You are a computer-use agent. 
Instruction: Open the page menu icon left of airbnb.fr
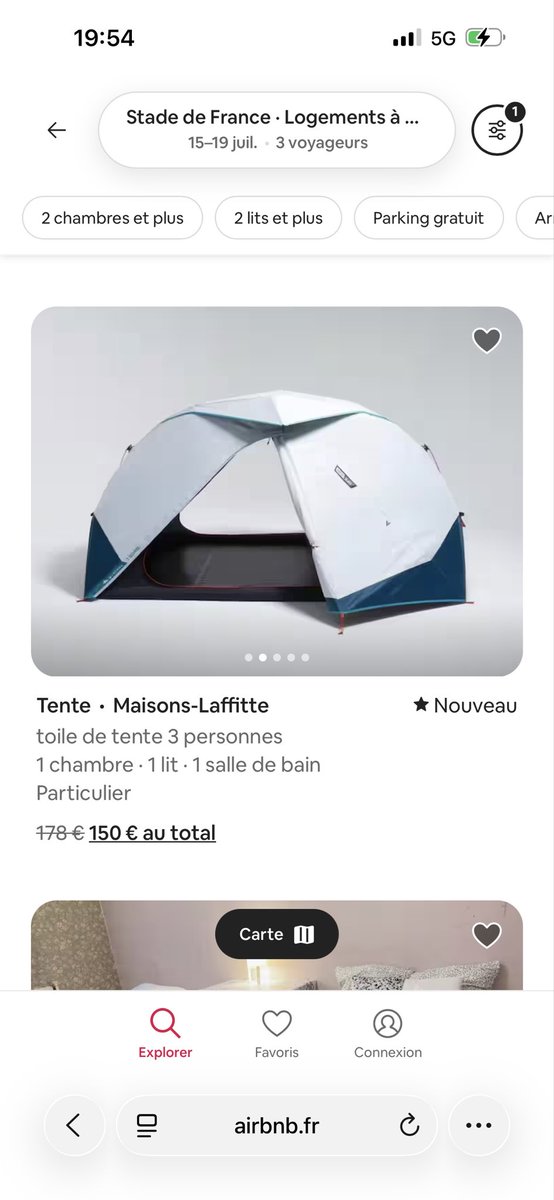[147, 1126]
